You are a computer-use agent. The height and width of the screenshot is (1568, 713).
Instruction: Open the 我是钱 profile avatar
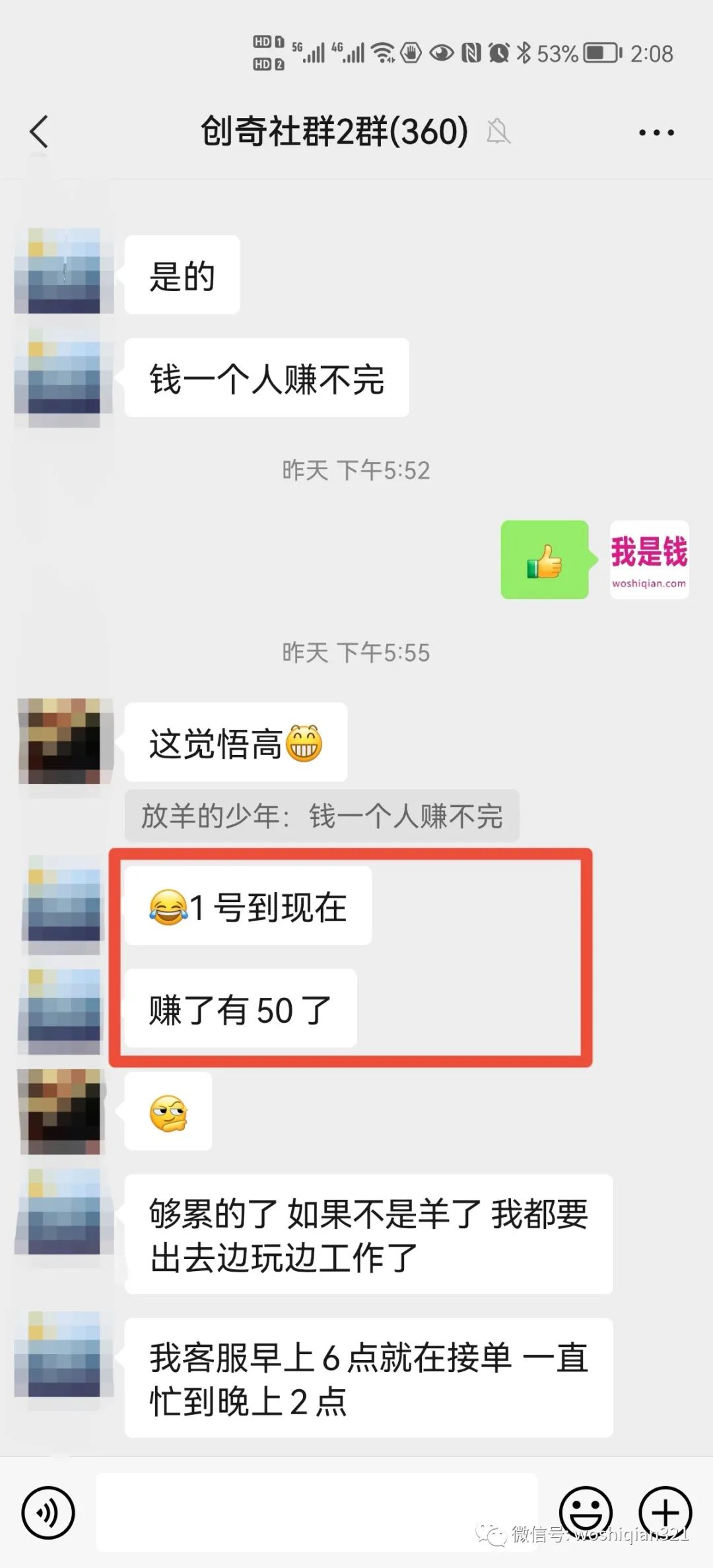[649, 560]
